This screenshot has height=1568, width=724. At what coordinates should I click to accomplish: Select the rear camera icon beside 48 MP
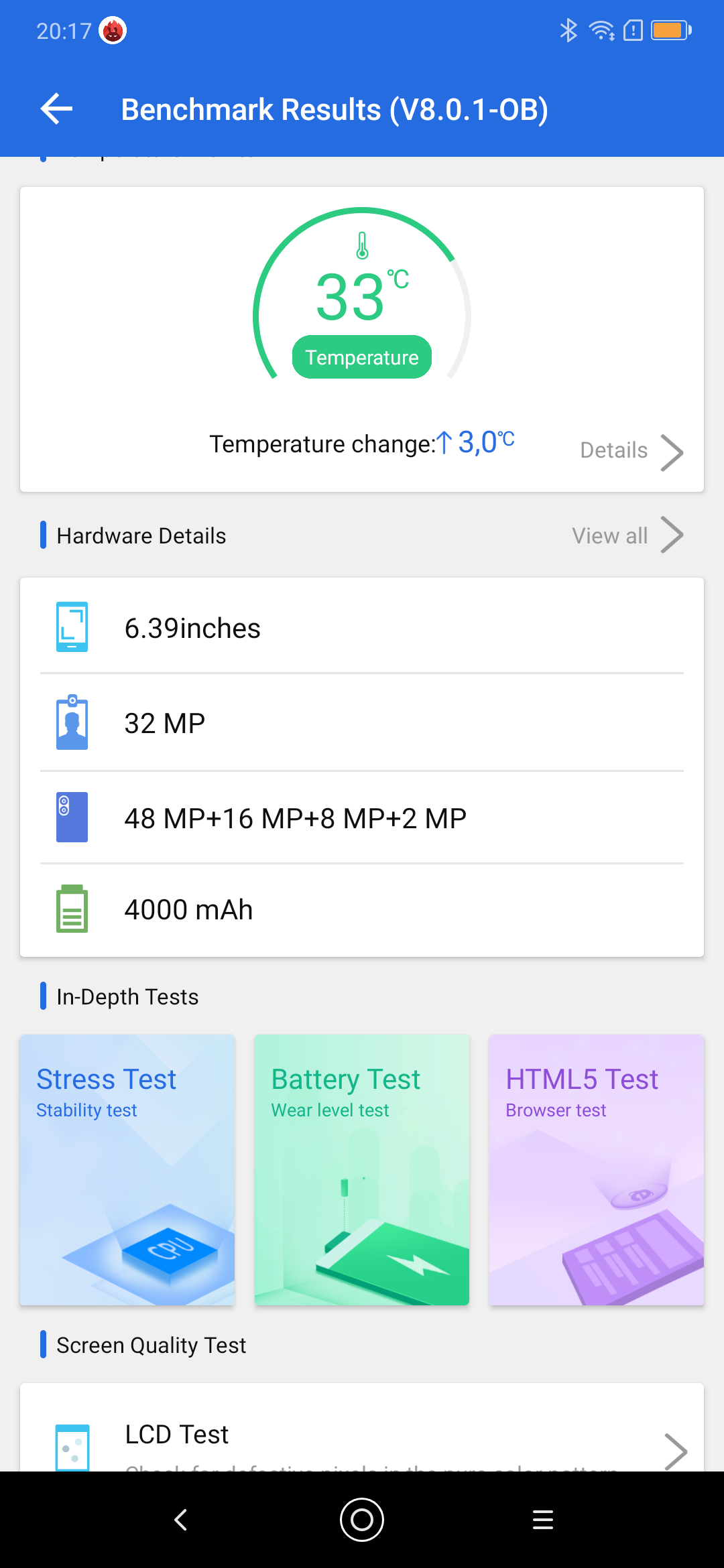pyautogui.click(x=72, y=817)
